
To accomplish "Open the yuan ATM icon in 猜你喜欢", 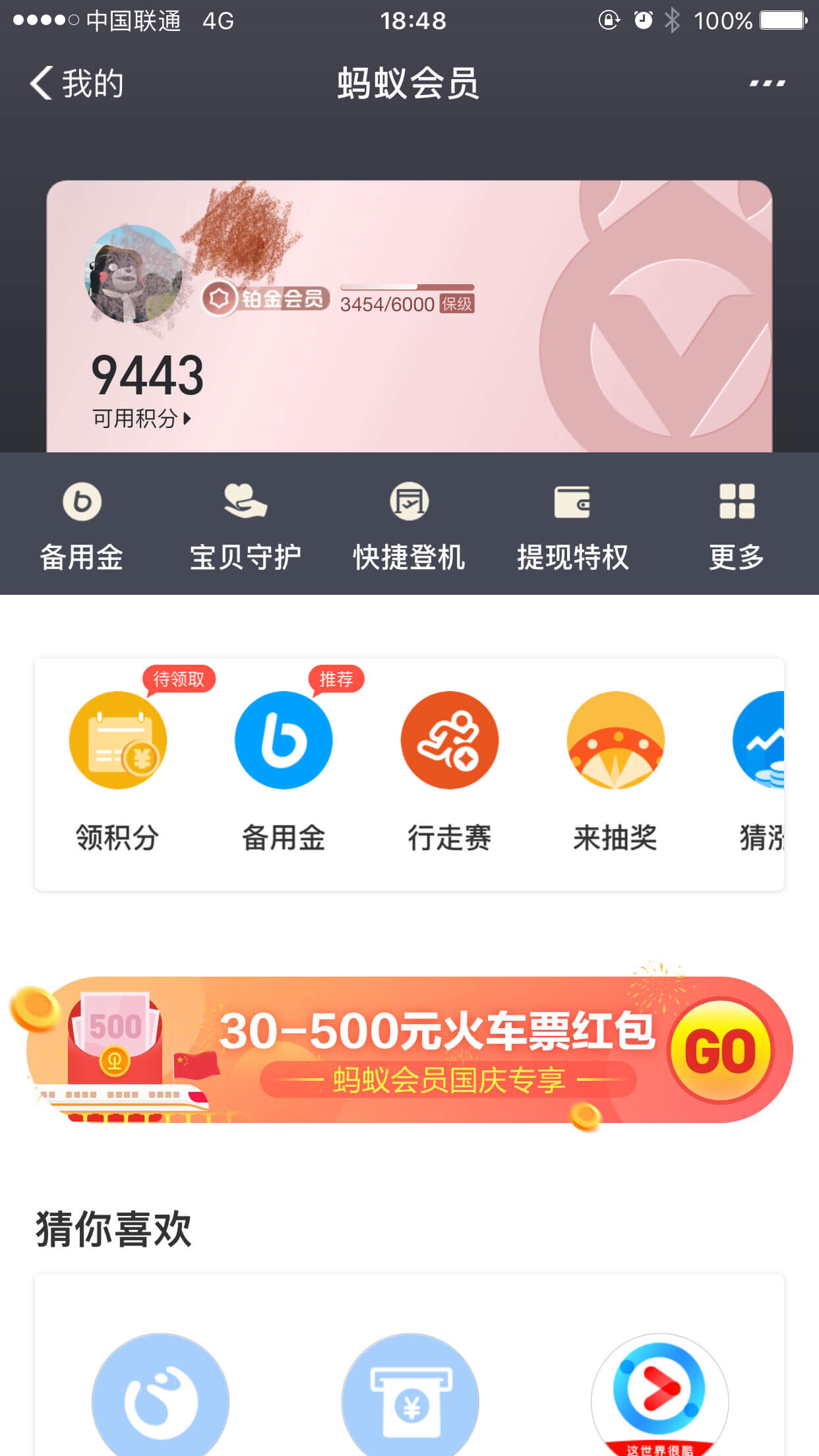I will pos(410,1394).
